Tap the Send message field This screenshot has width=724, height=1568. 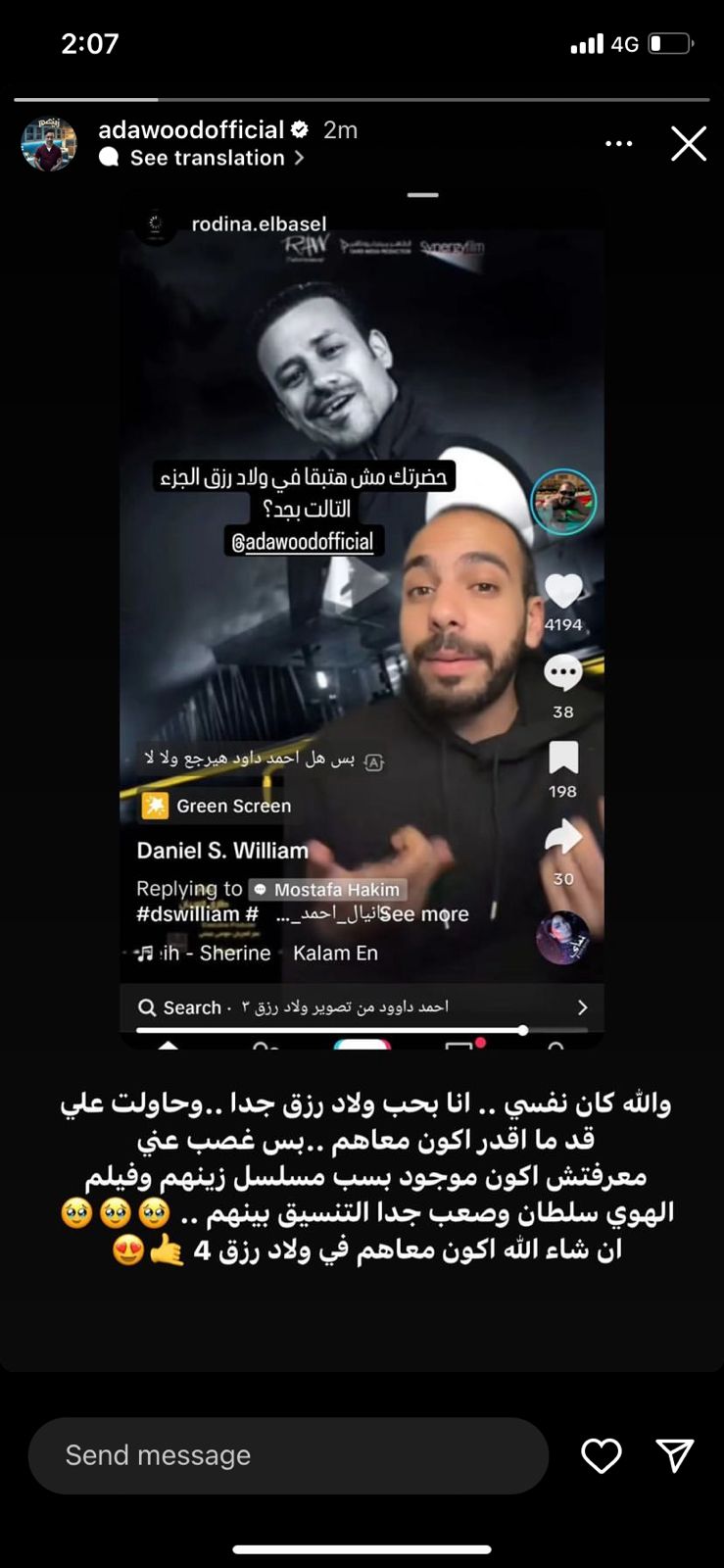click(x=288, y=1455)
